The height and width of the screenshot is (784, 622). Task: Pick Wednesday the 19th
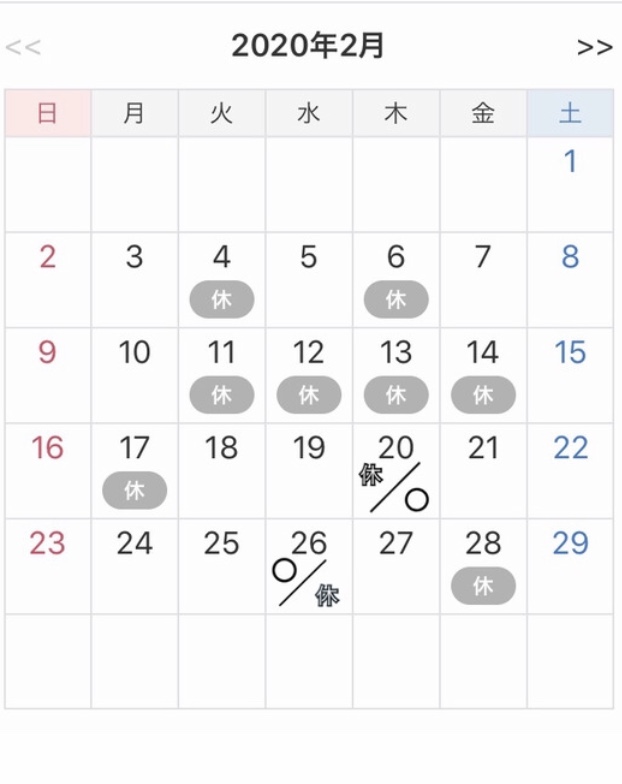click(x=309, y=448)
